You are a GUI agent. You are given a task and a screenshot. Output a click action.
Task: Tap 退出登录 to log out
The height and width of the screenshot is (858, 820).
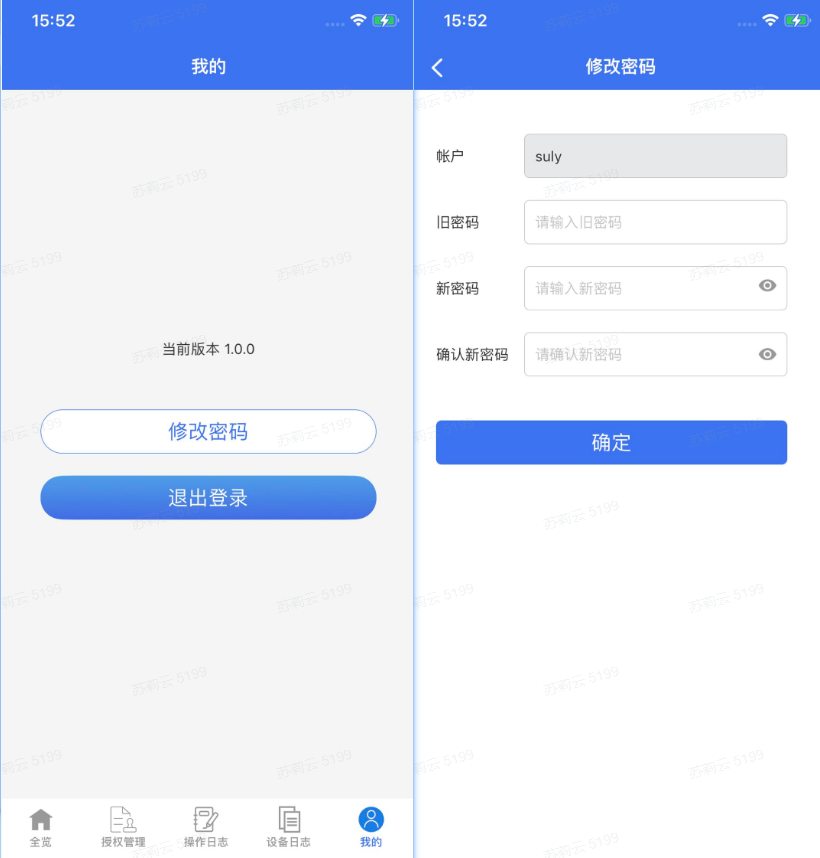208,498
